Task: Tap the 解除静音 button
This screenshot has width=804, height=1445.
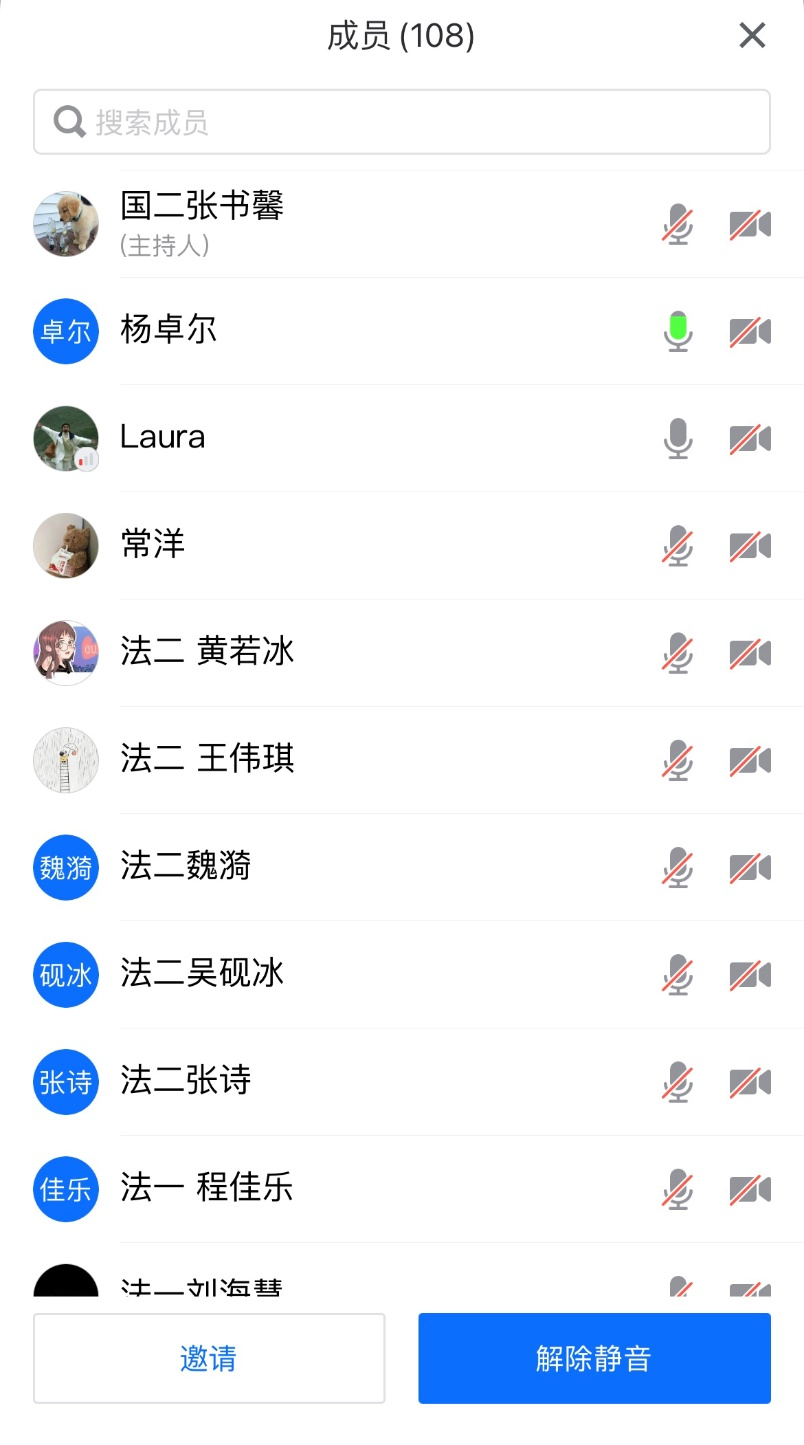Action: click(594, 1358)
